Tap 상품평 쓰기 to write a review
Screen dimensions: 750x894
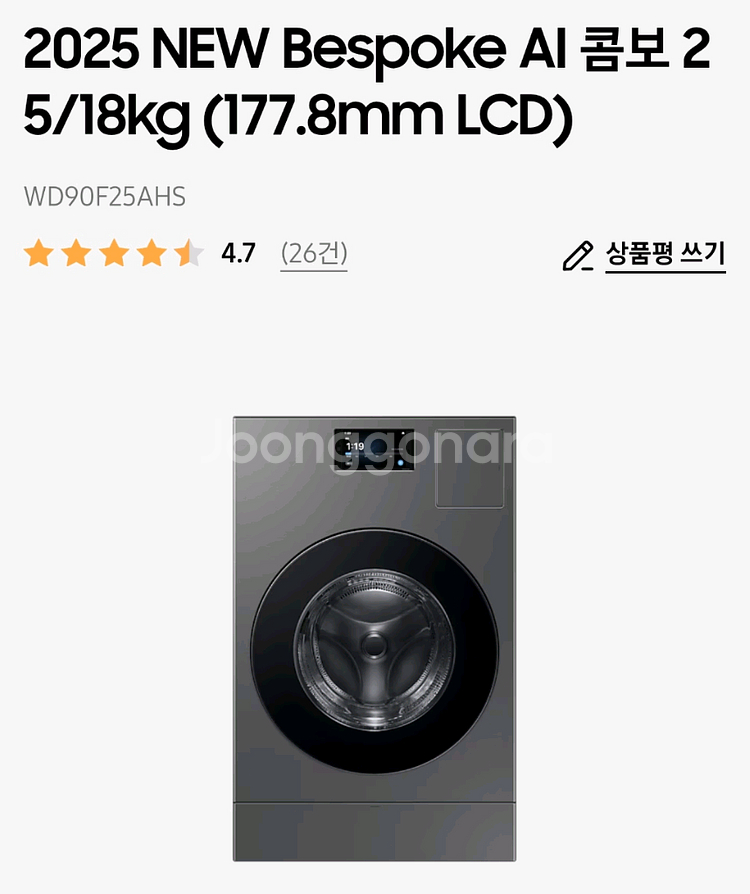664,254
